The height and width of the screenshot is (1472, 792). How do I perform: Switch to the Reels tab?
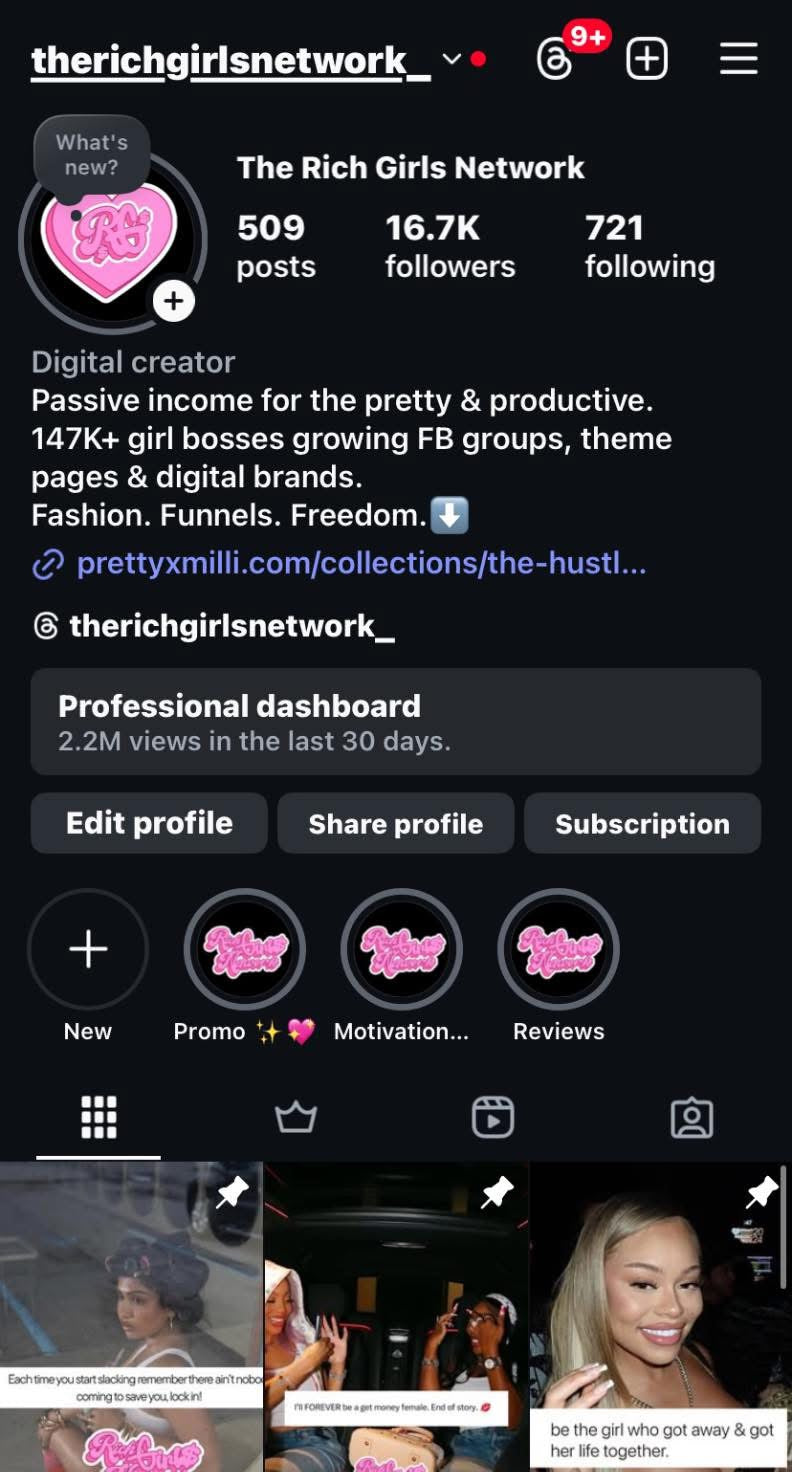point(492,1117)
